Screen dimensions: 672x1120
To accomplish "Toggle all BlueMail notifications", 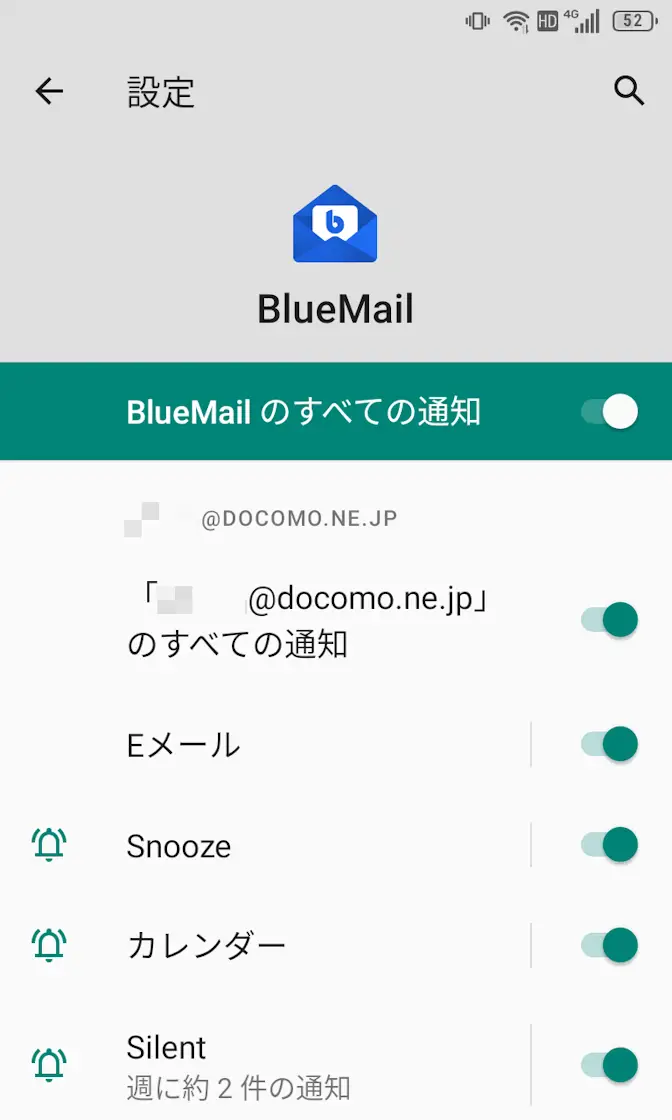I will click(610, 412).
